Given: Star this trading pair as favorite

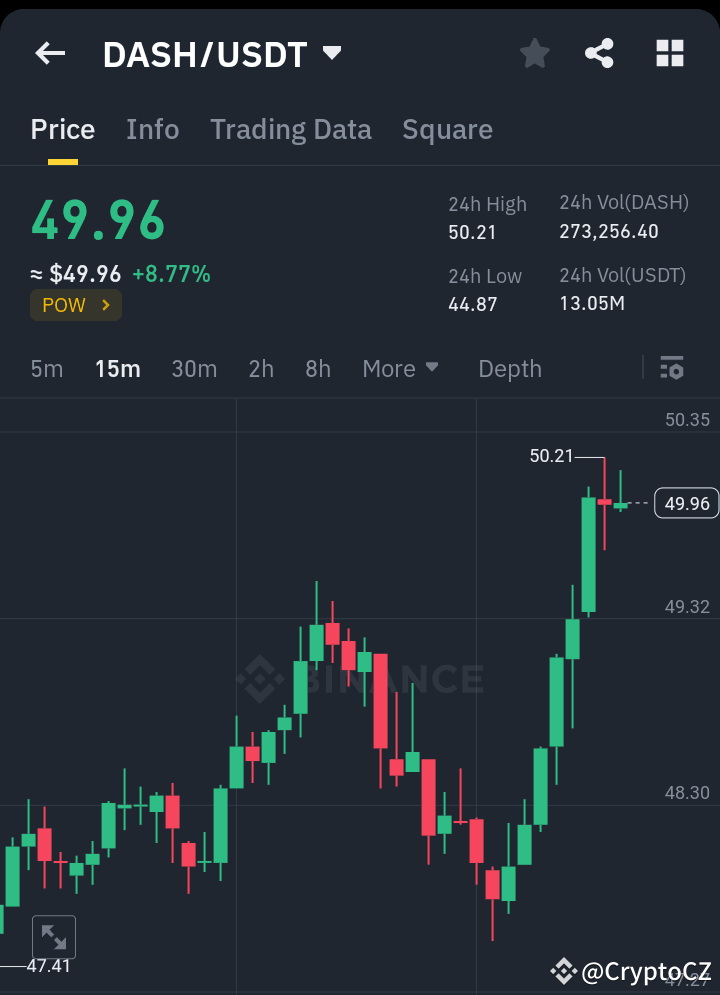Looking at the screenshot, I should (534, 53).
